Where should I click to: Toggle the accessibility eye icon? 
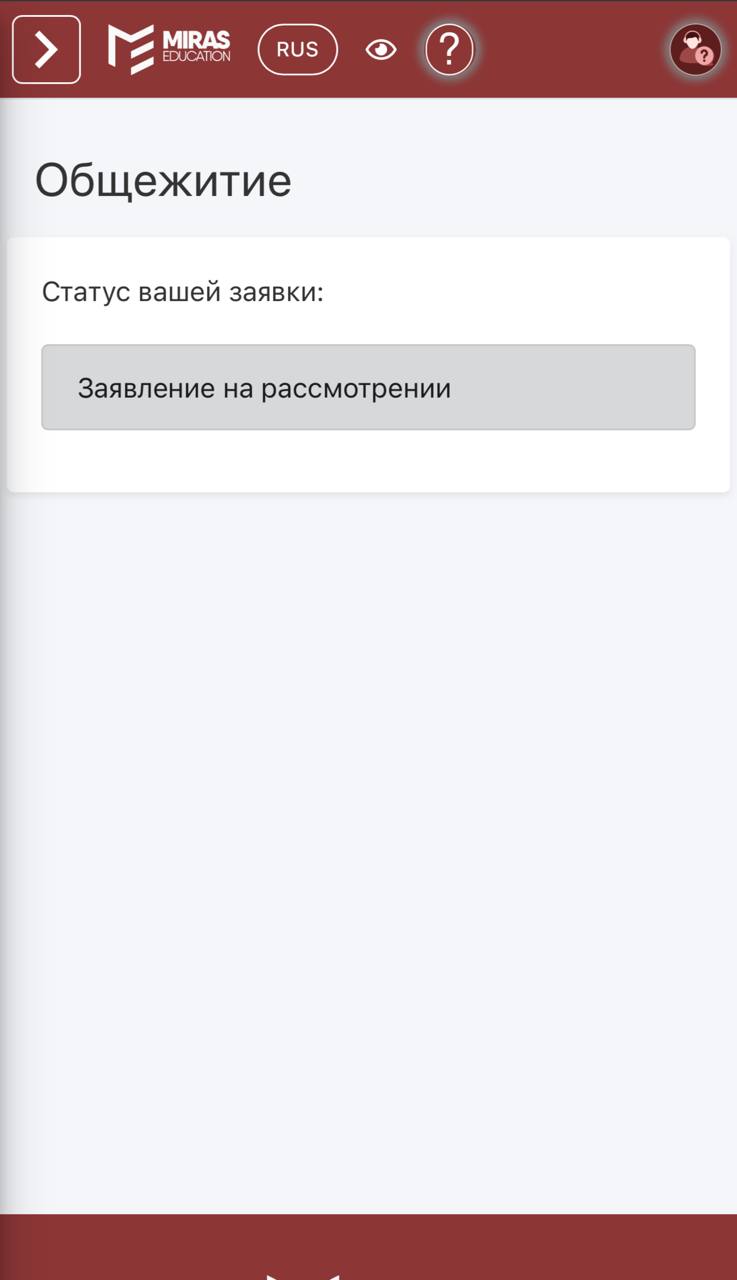pyautogui.click(x=381, y=49)
